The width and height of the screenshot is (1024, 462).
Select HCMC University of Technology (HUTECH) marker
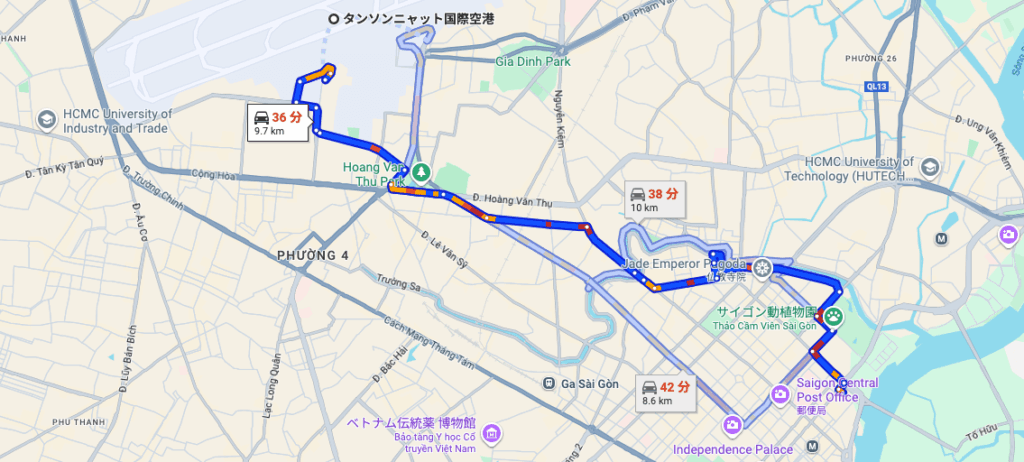pyautogui.click(x=930, y=167)
